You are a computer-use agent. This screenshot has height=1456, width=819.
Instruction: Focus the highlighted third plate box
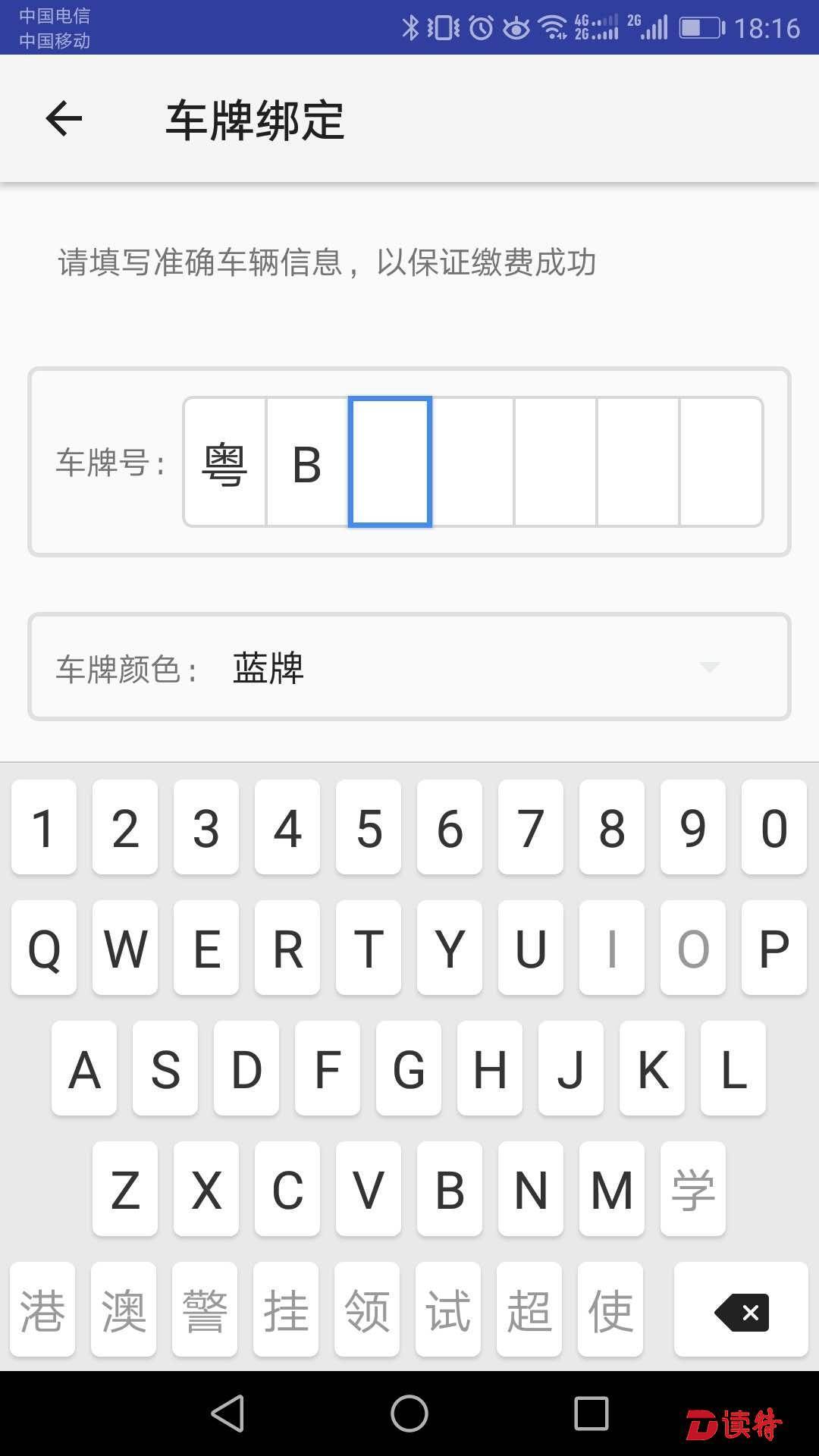390,462
